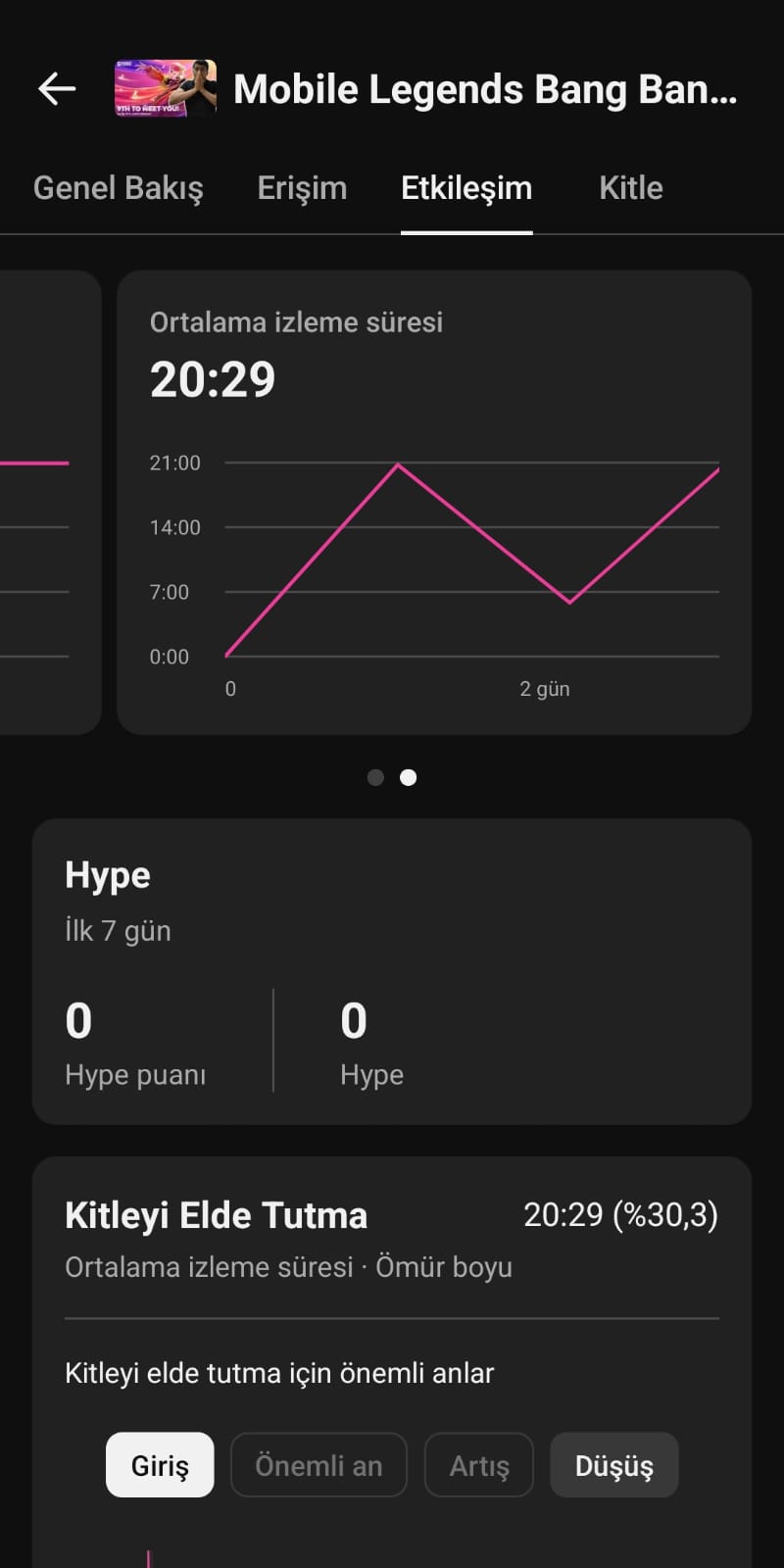Tap the first page indicator dot
The image size is (784, 1568).
(x=375, y=777)
